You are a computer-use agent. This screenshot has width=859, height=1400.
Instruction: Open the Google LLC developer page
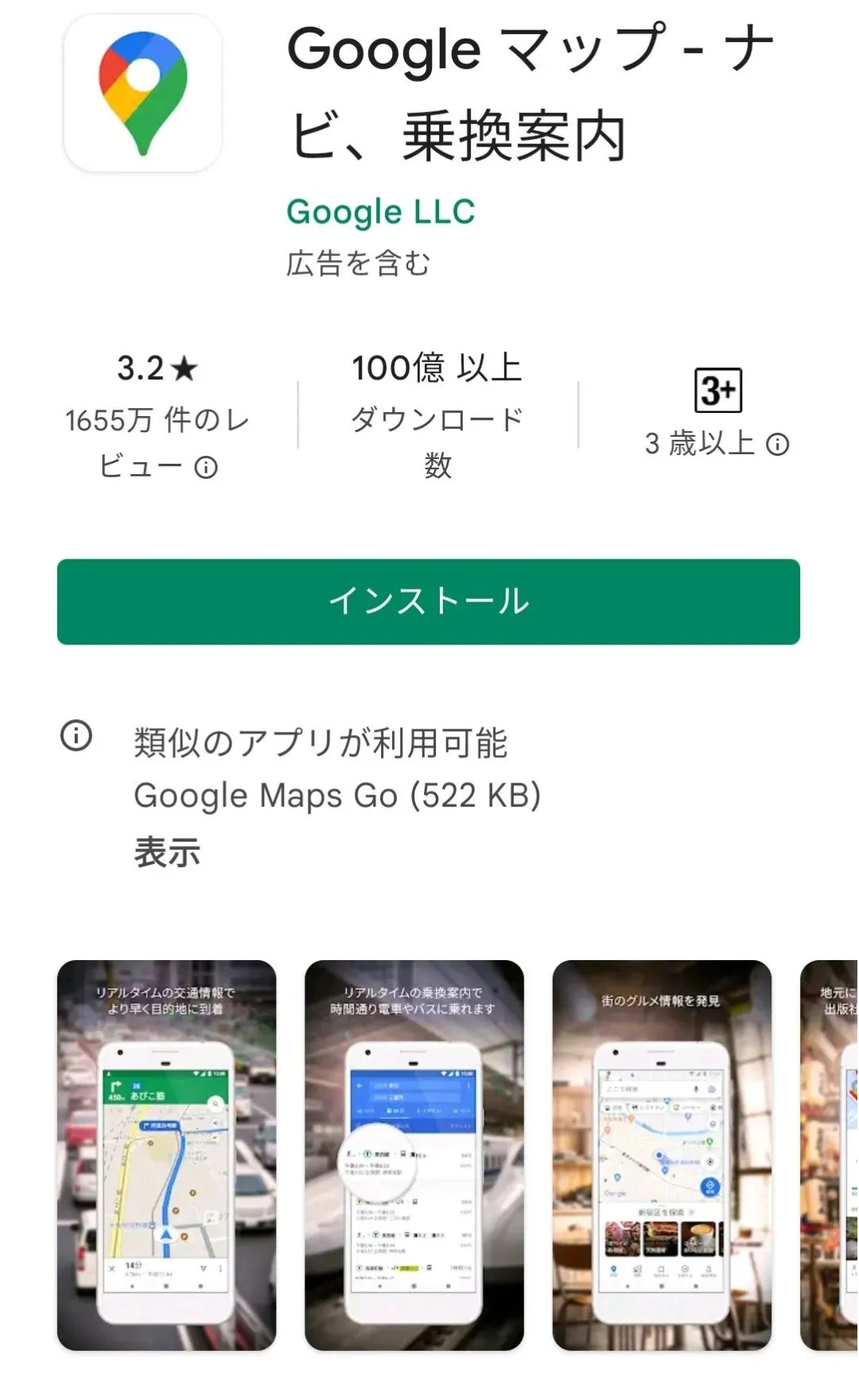coord(380,212)
